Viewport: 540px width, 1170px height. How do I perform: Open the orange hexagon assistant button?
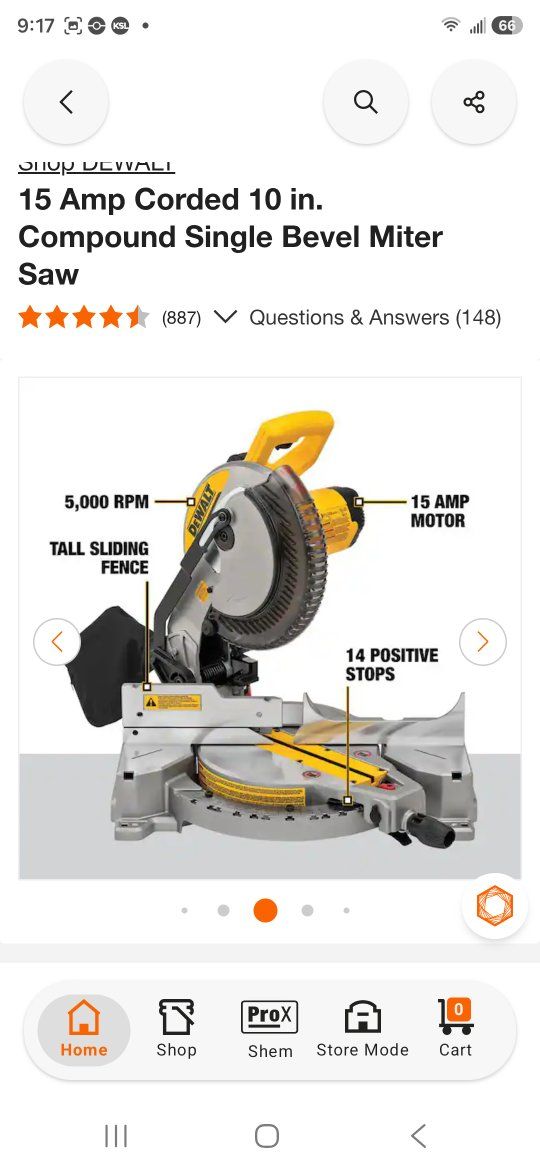tap(495, 904)
